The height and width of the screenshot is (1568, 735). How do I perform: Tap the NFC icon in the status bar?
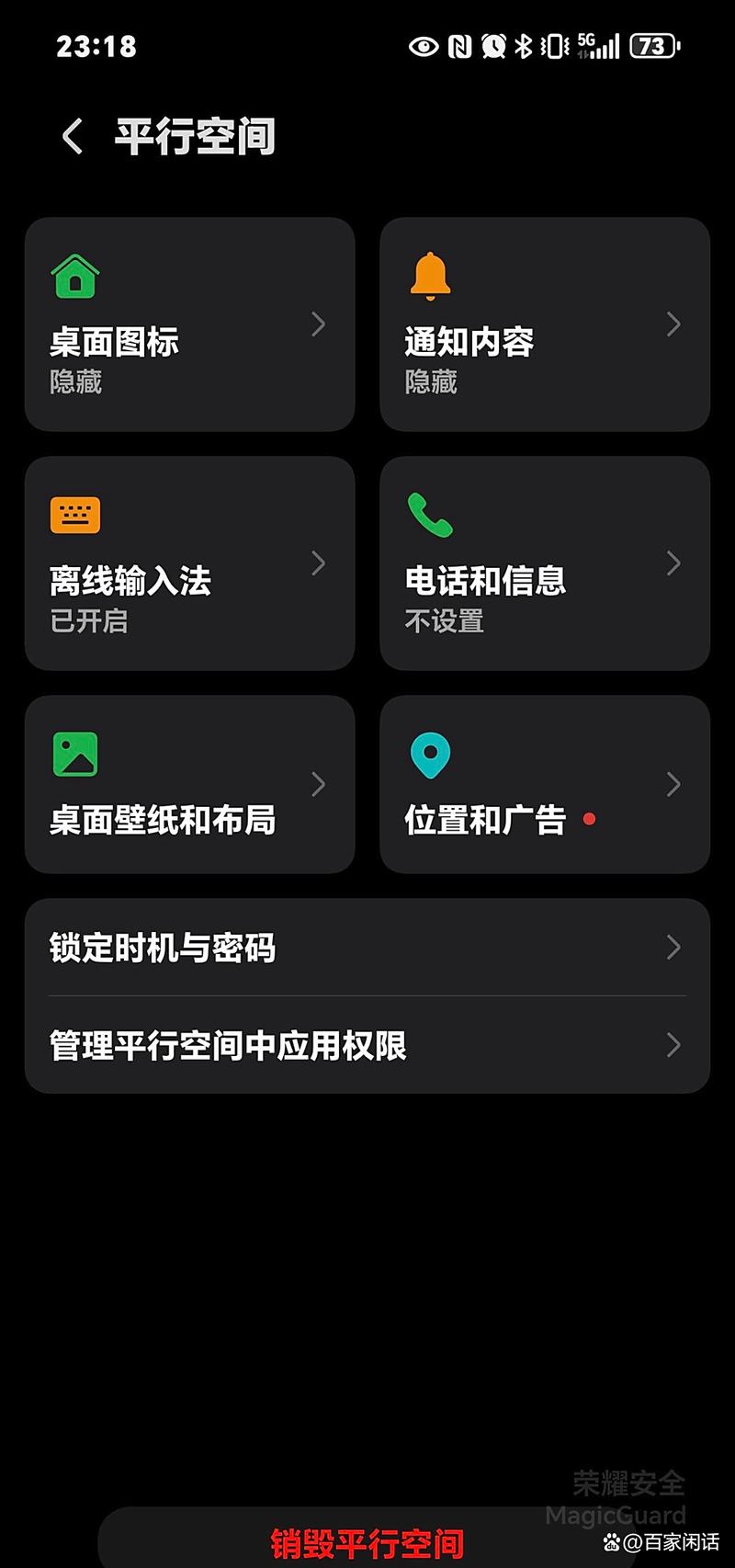click(459, 45)
